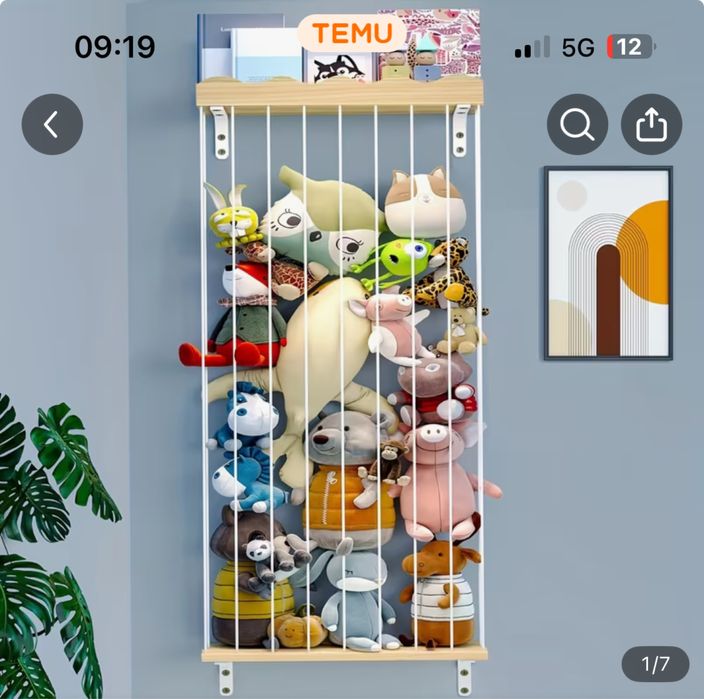Share this product listing

(x=651, y=124)
